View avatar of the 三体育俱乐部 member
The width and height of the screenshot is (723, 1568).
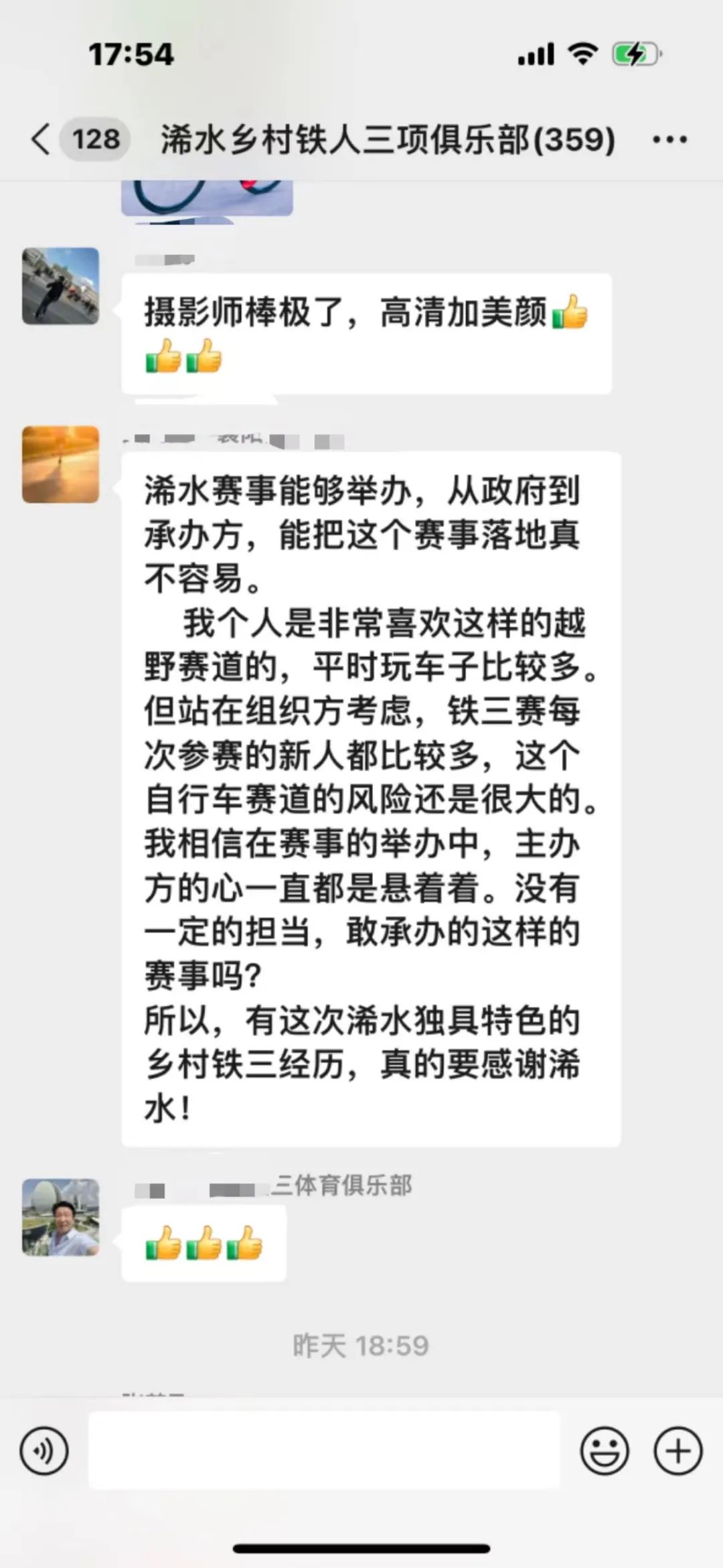pos(61,1217)
